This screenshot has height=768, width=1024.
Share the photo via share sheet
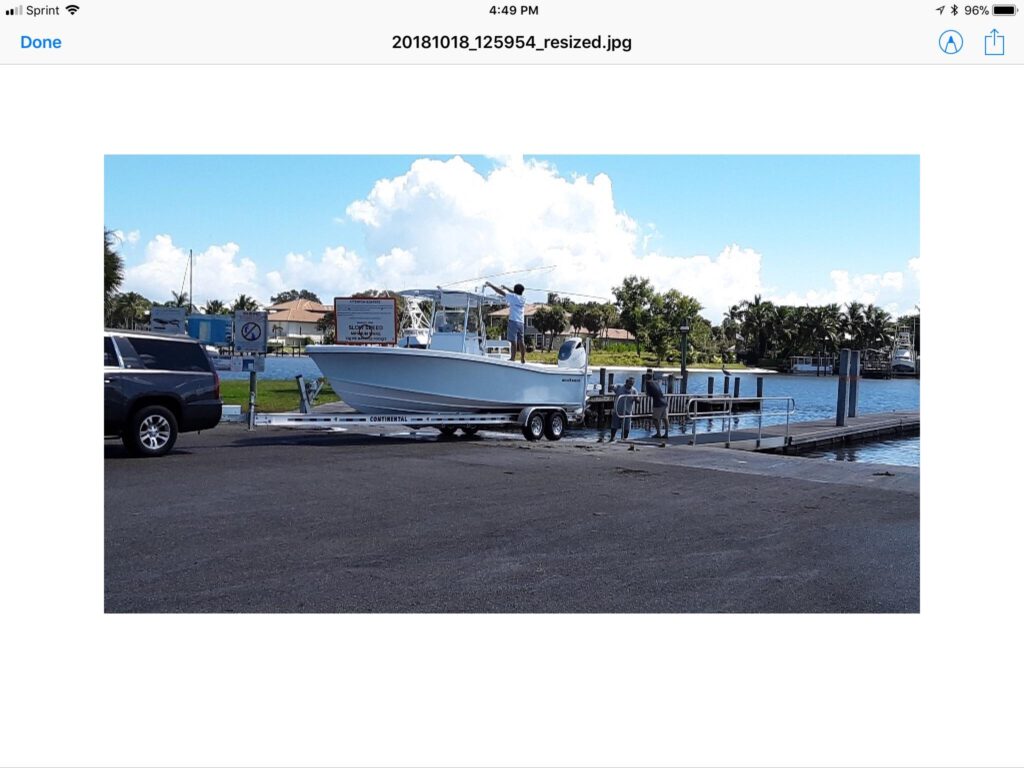point(993,42)
